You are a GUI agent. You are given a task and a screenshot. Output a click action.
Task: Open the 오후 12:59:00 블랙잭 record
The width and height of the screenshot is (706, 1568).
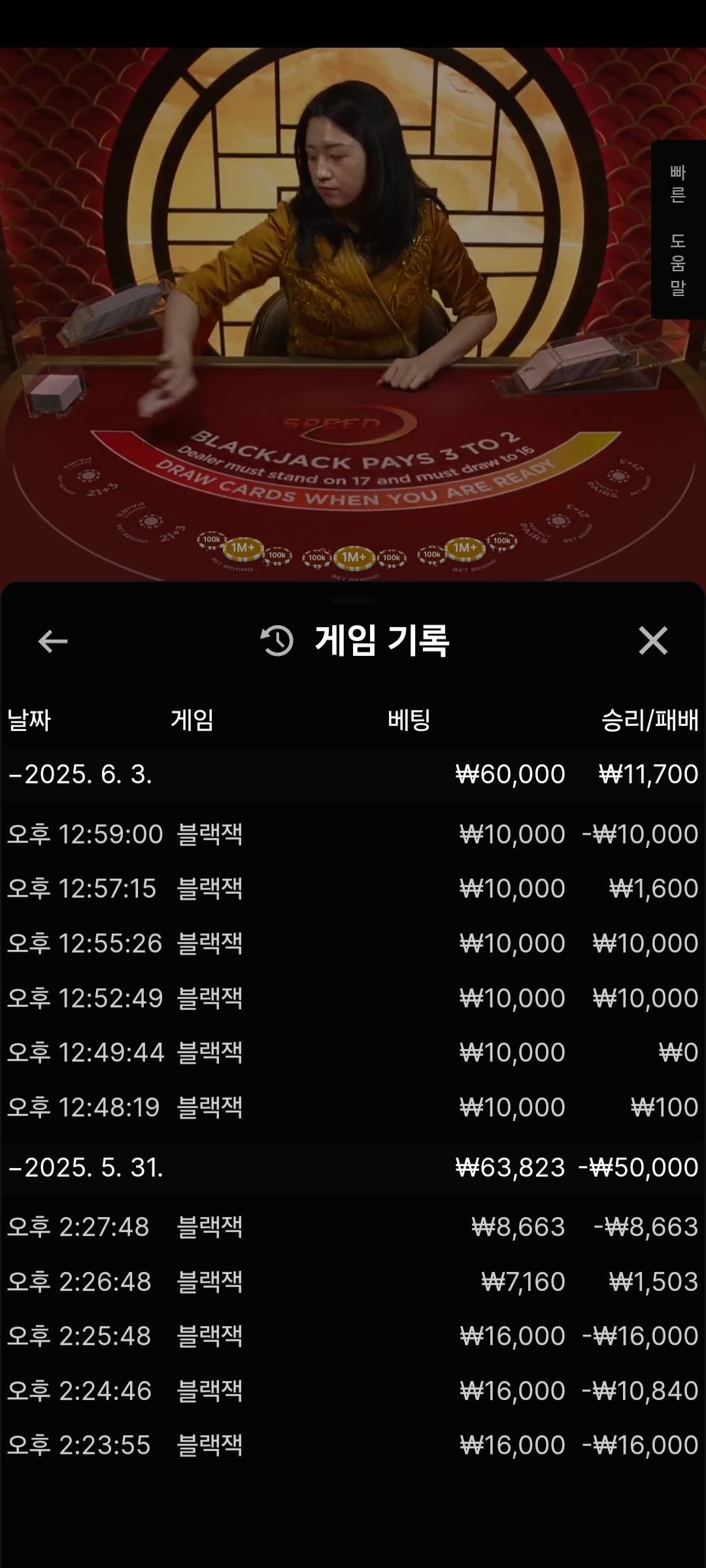353,834
